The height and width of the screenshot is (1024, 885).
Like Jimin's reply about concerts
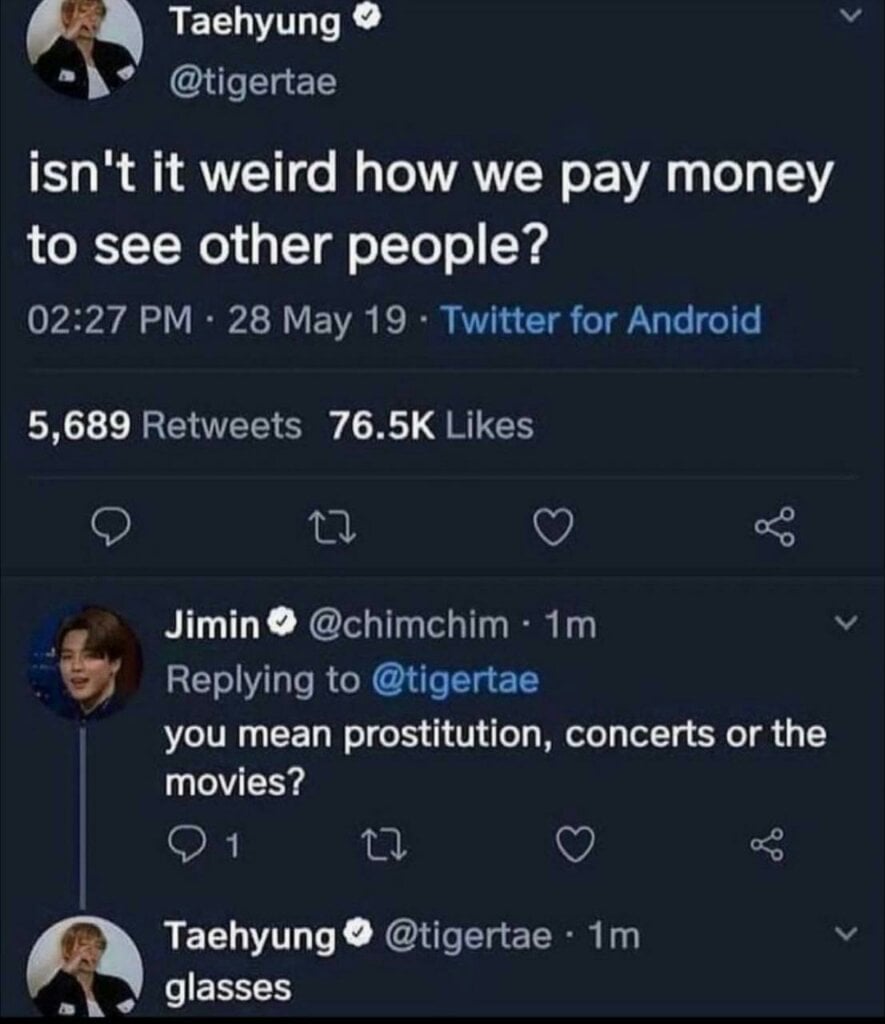tap(575, 848)
